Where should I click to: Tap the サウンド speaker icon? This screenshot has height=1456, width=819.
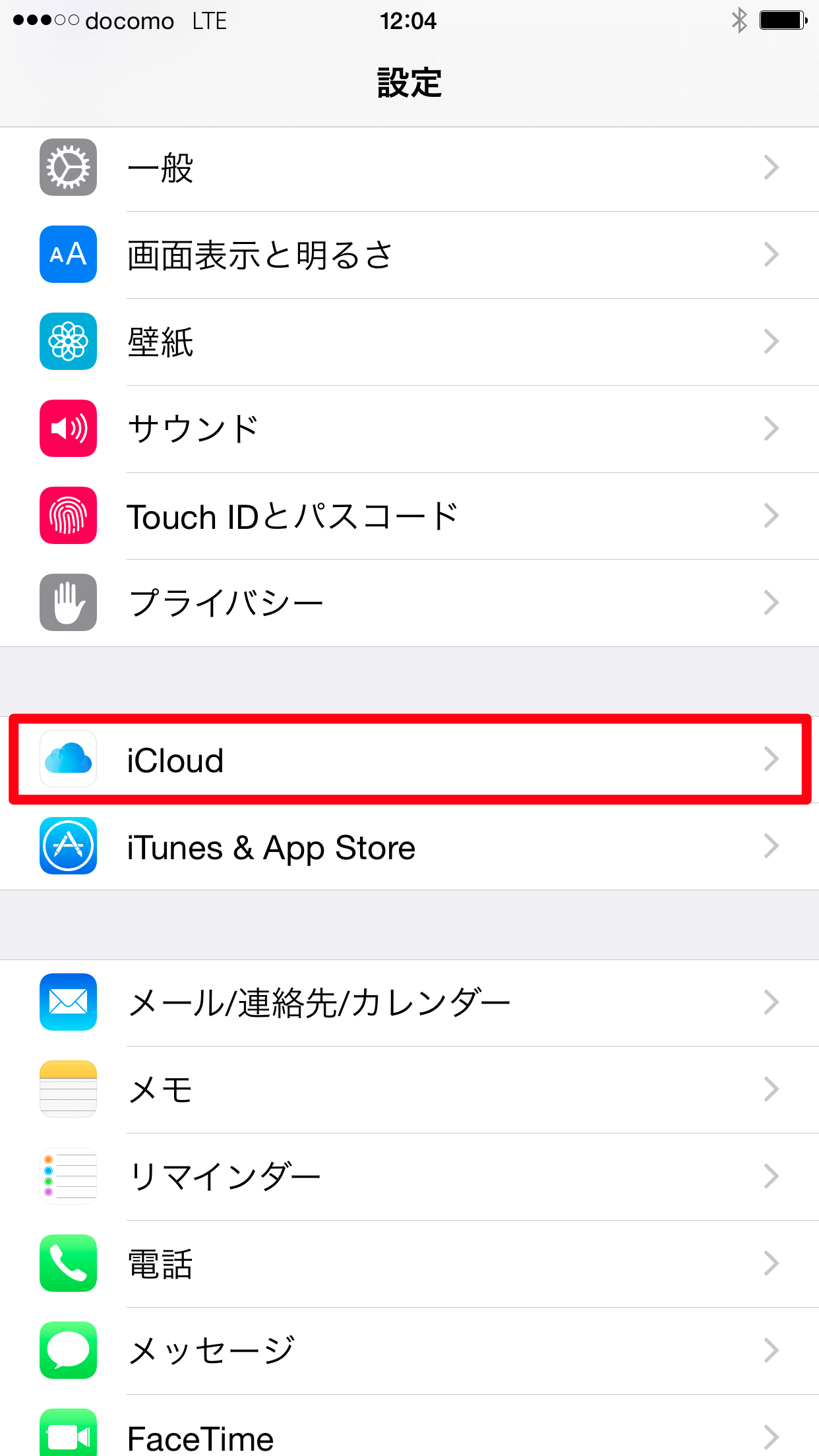coord(68,429)
